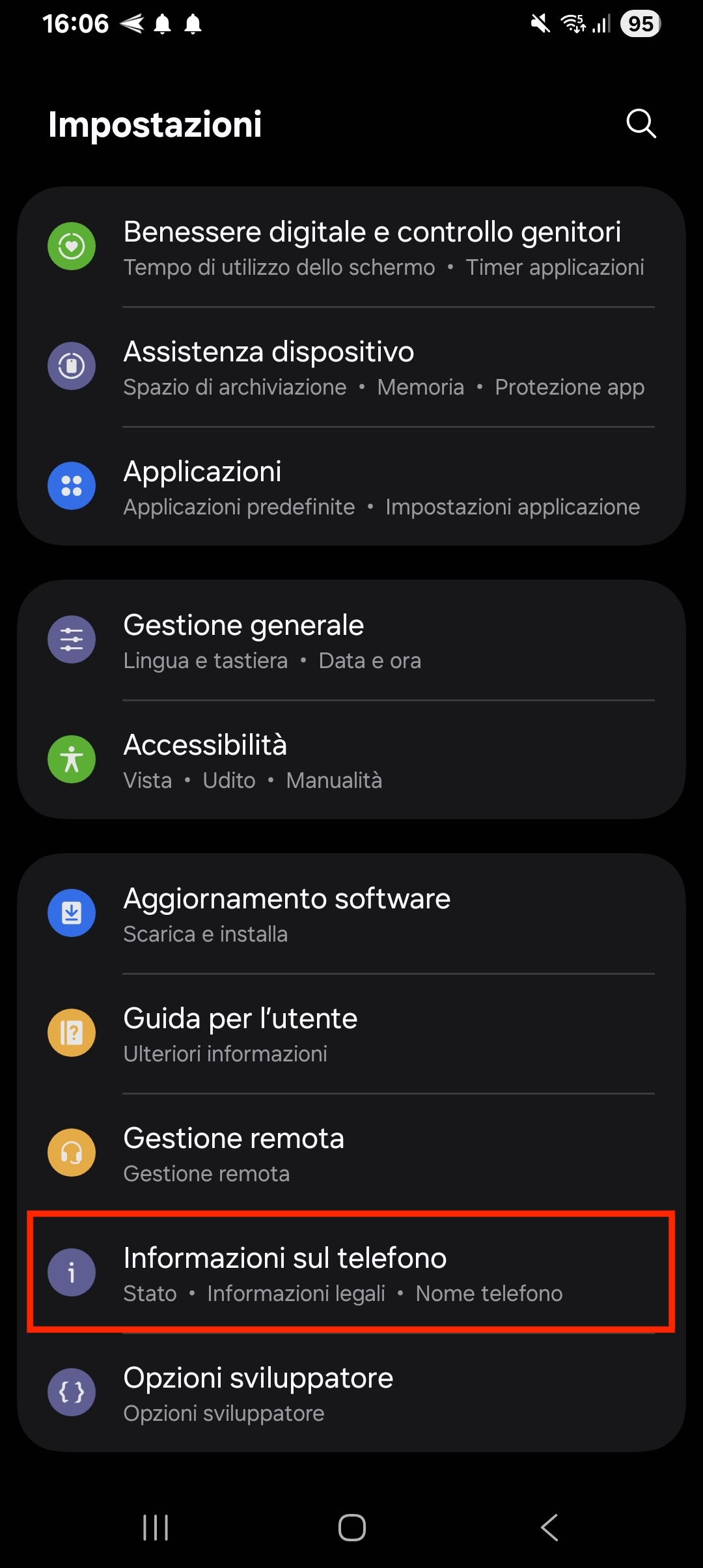Open Gestione remota
This screenshot has width=703, height=1568.
[371, 1154]
